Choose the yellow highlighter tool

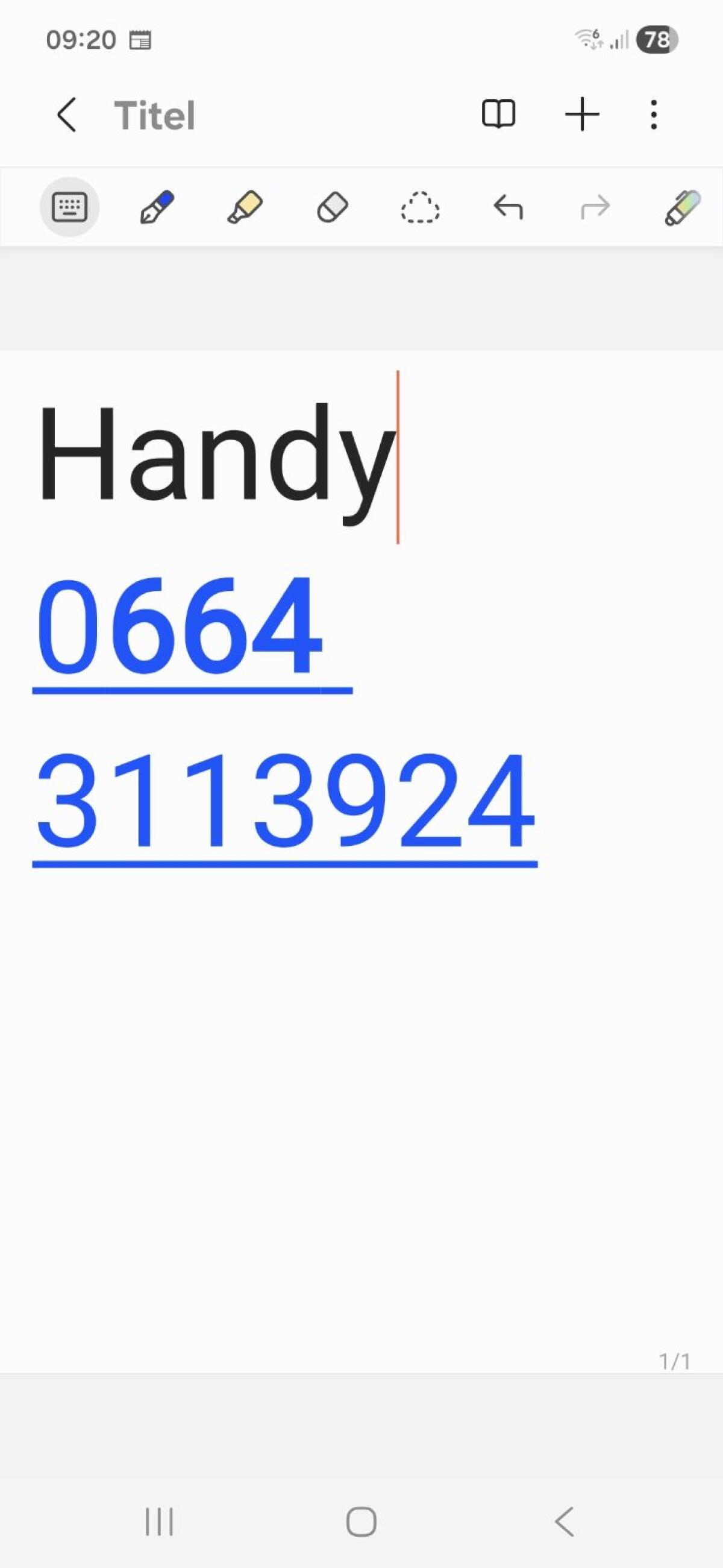point(245,207)
